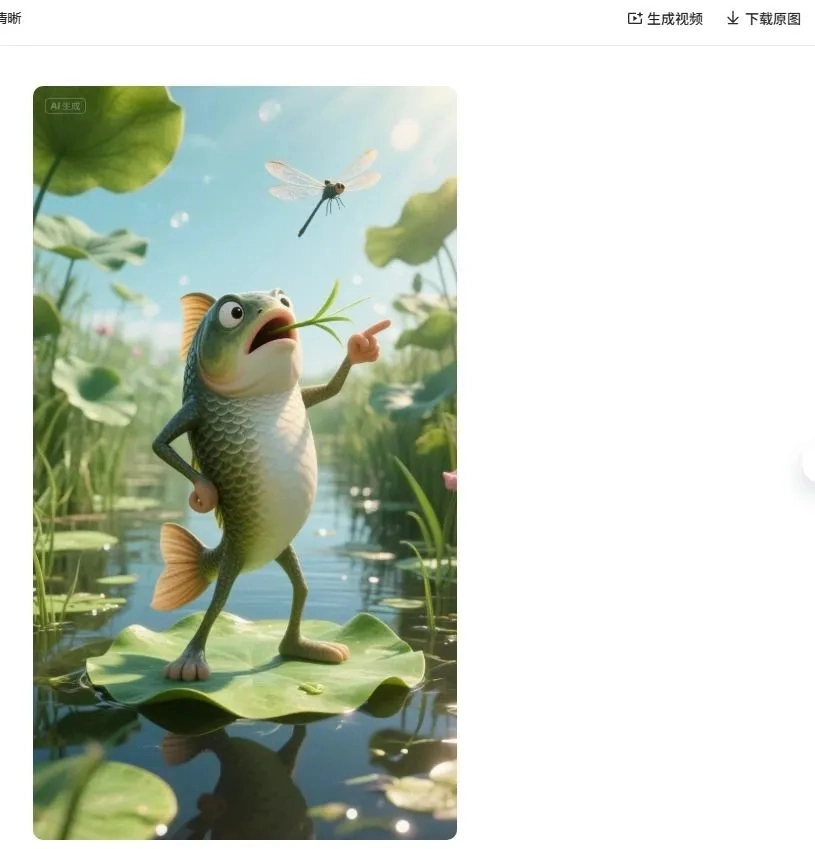Open the generated fish image preview
The image size is (815, 849).
[x=245, y=462]
